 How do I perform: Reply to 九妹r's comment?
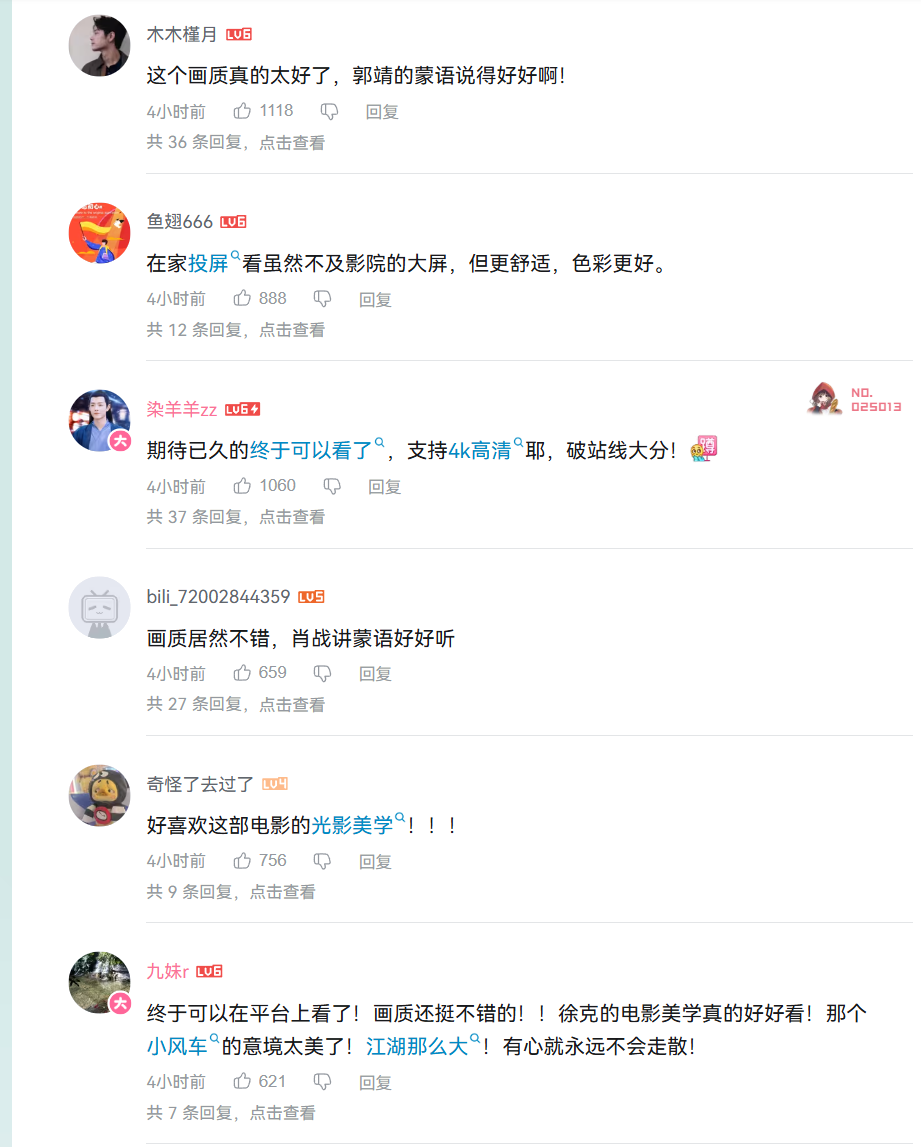pos(375,1082)
